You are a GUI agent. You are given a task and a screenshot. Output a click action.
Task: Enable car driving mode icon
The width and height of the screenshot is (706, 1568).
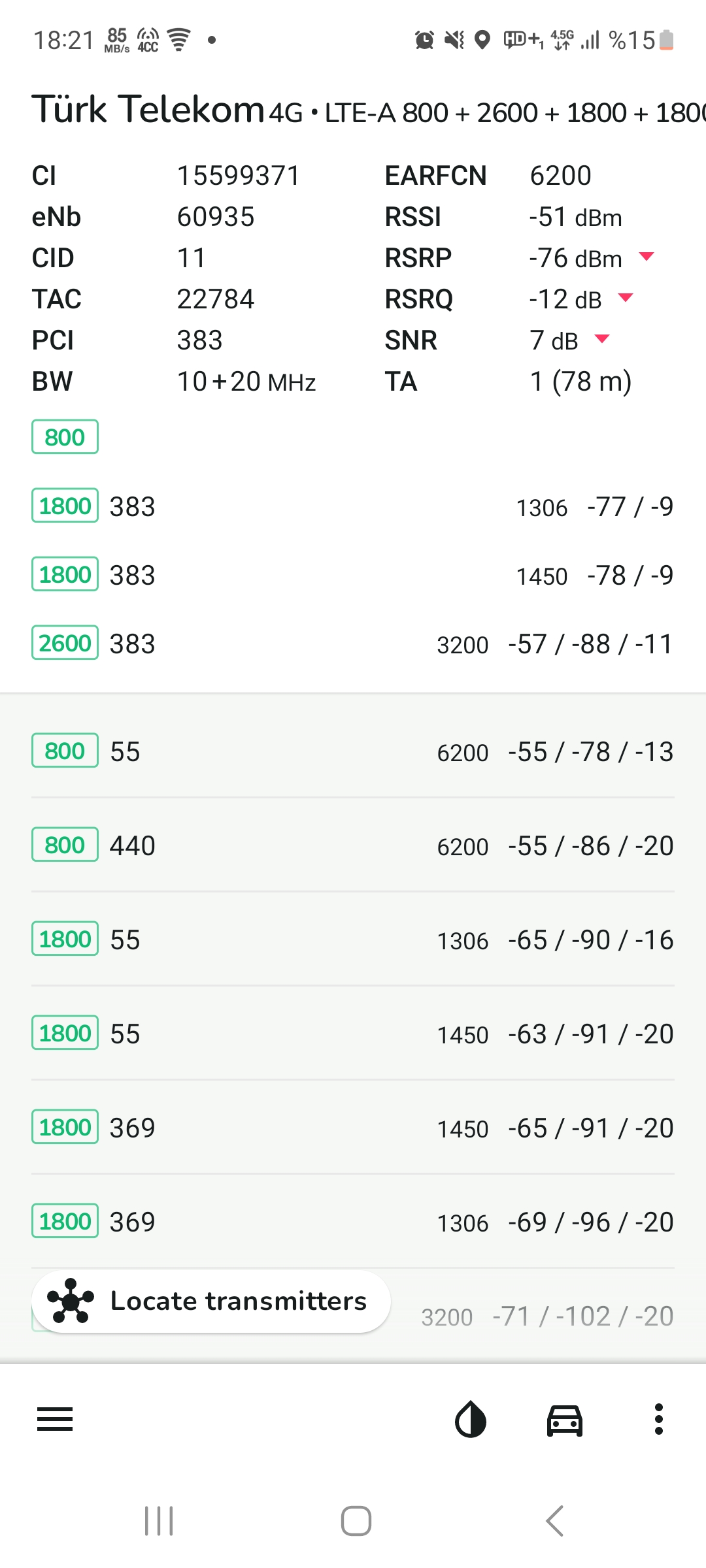pos(565,1420)
